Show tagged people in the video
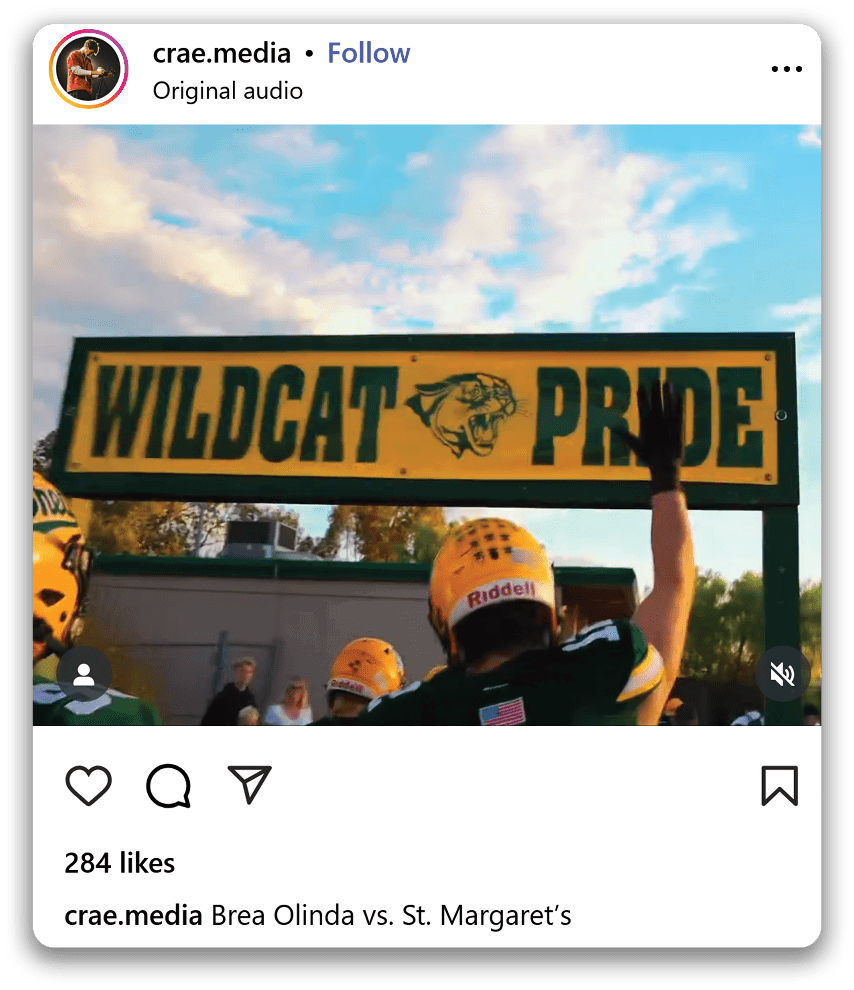 pos(84,675)
